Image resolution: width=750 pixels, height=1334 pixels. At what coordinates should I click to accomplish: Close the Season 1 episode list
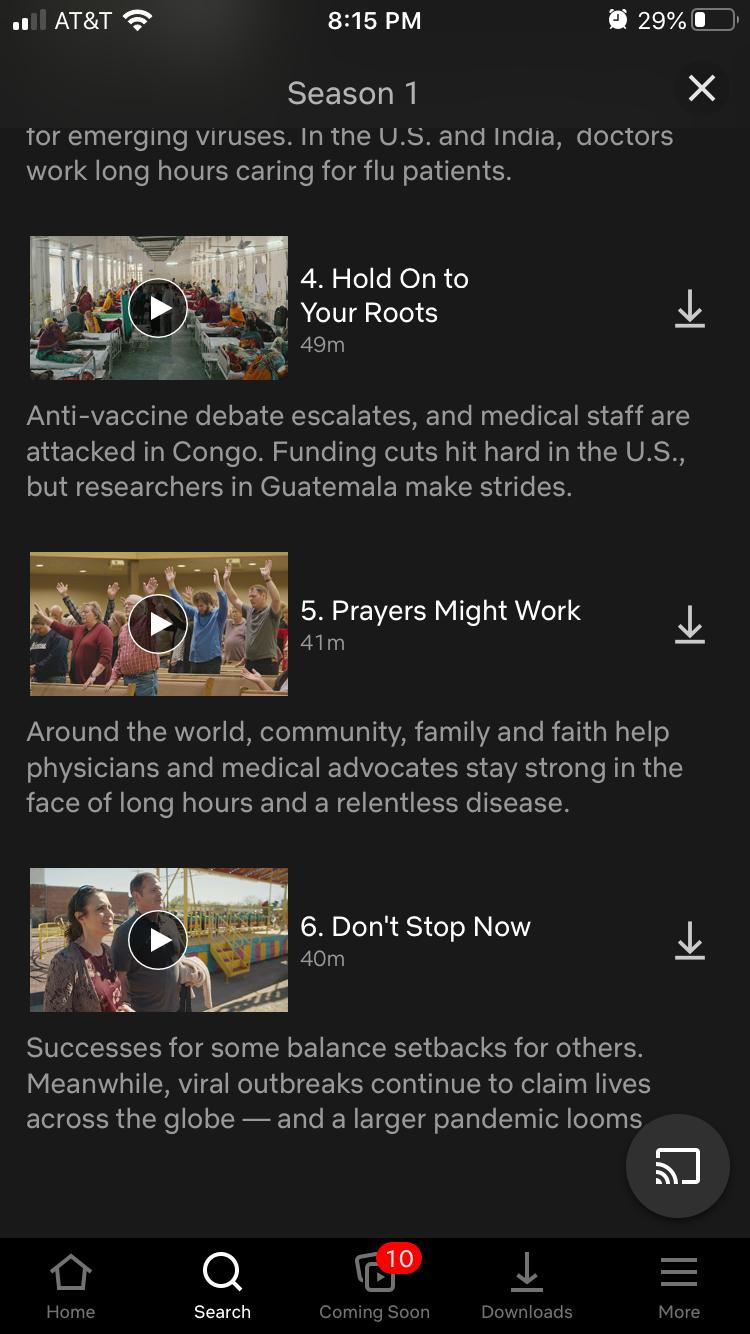(x=702, y=89)
